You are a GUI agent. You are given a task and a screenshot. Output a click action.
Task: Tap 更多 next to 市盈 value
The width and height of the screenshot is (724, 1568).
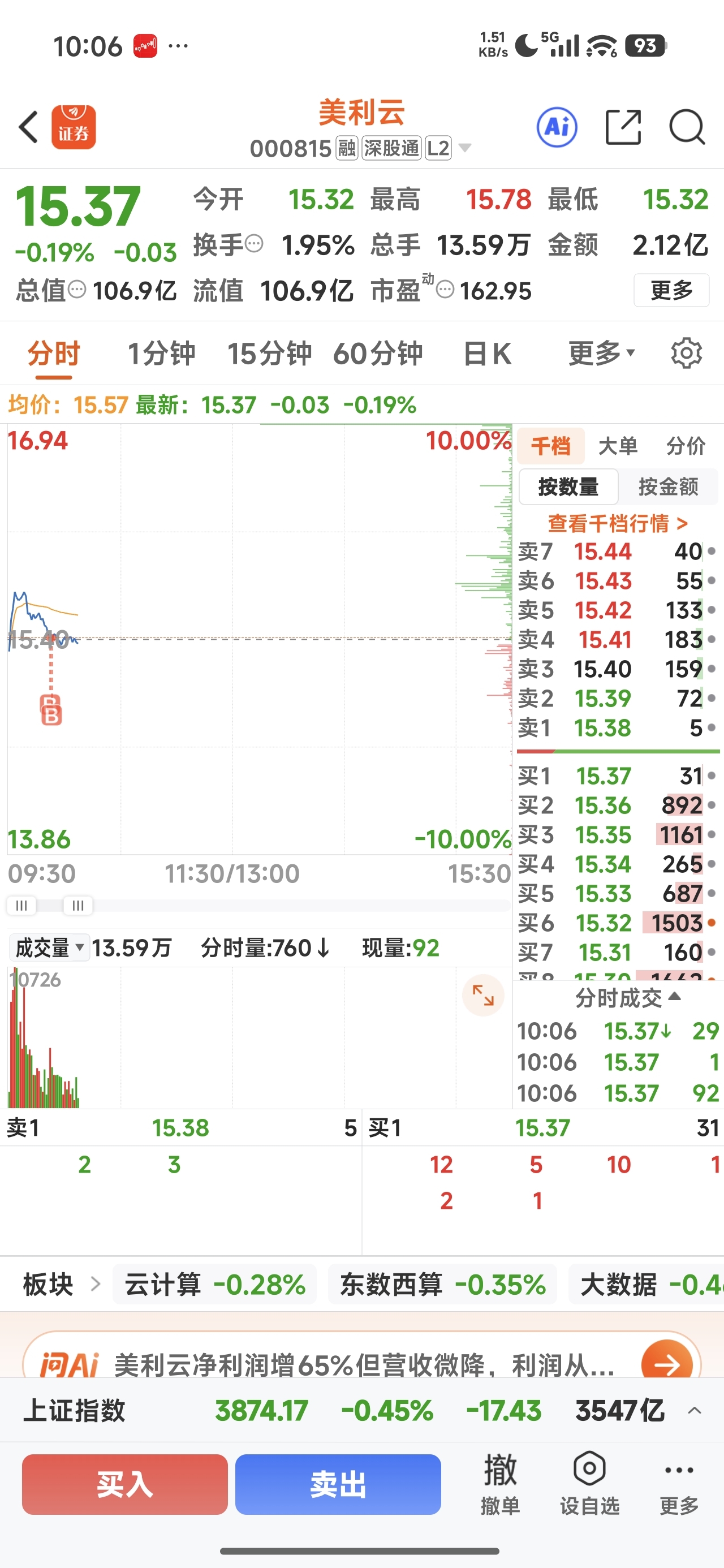click(x=671, y=290)
